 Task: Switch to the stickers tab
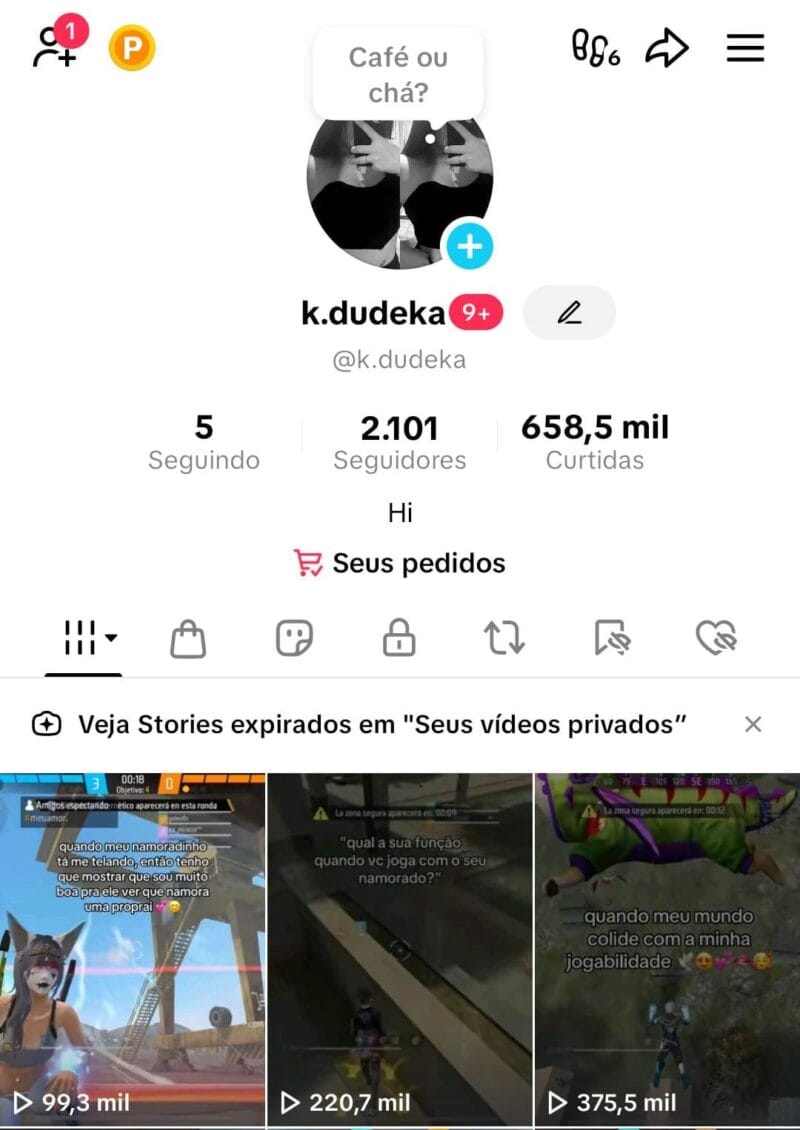[x=294, y=638]
